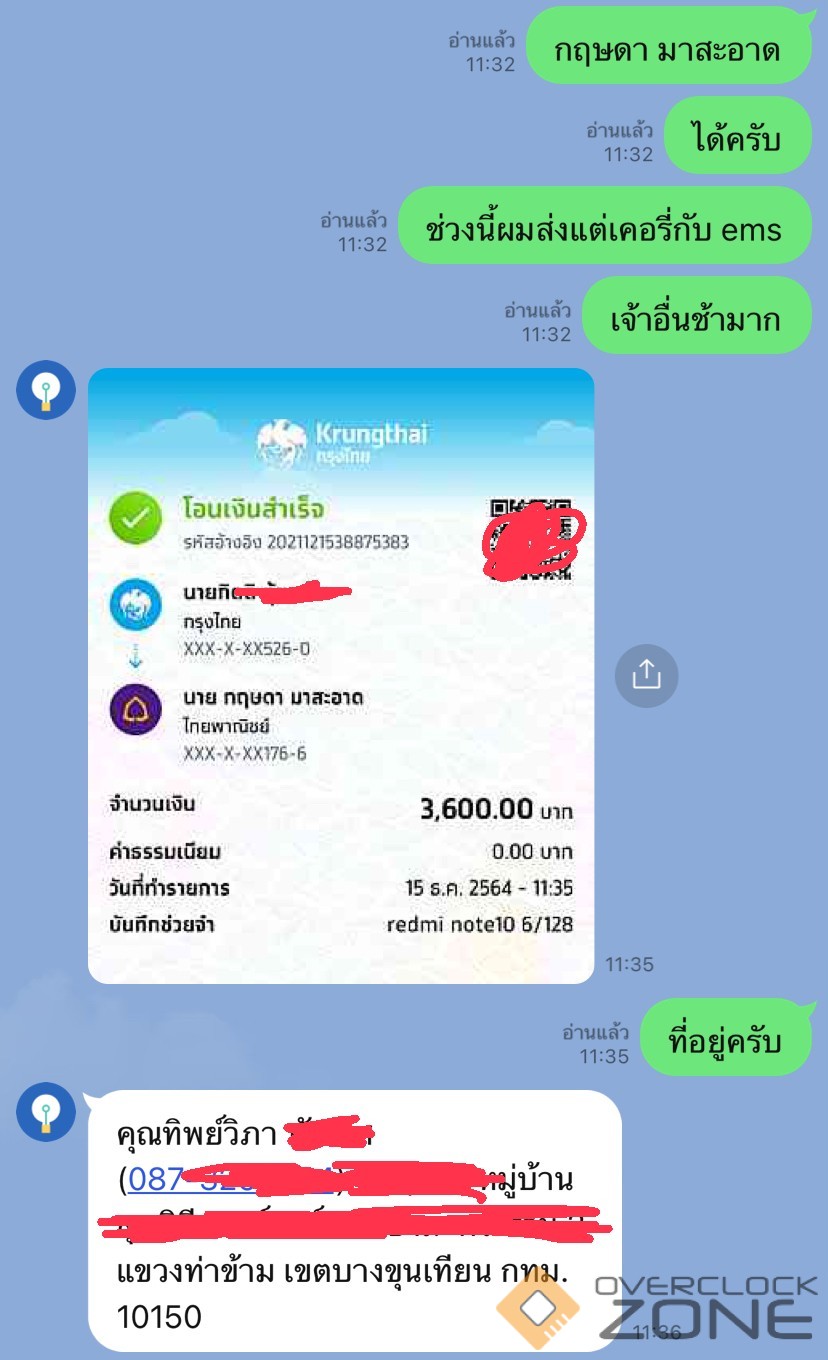This screenshot has width=828, height=1360.
Task: Share the Krungthai transfer slip image
Action: pyautogui.click(x=646, y=676)
